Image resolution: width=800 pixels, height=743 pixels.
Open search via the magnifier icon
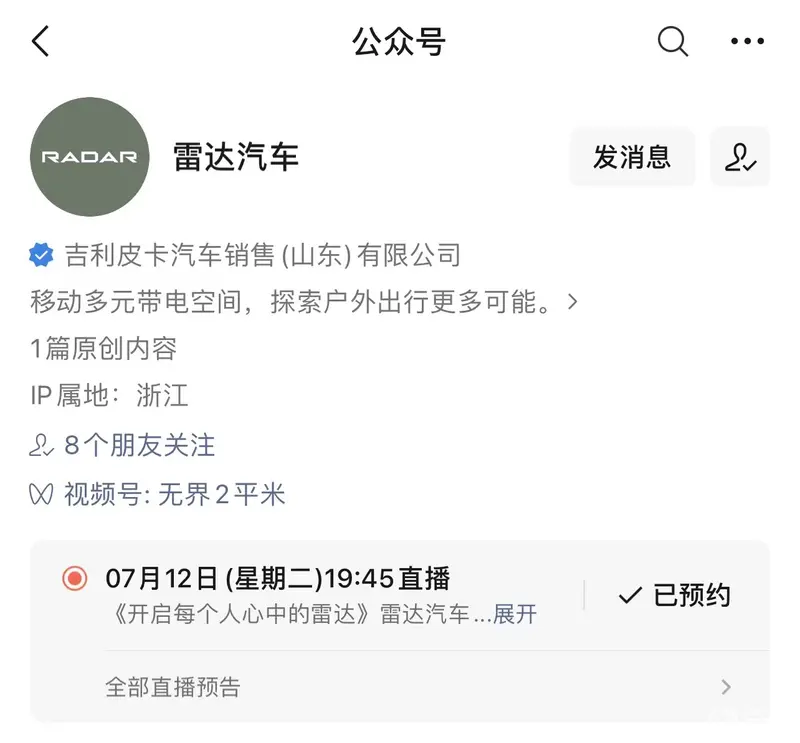point(673,42)
